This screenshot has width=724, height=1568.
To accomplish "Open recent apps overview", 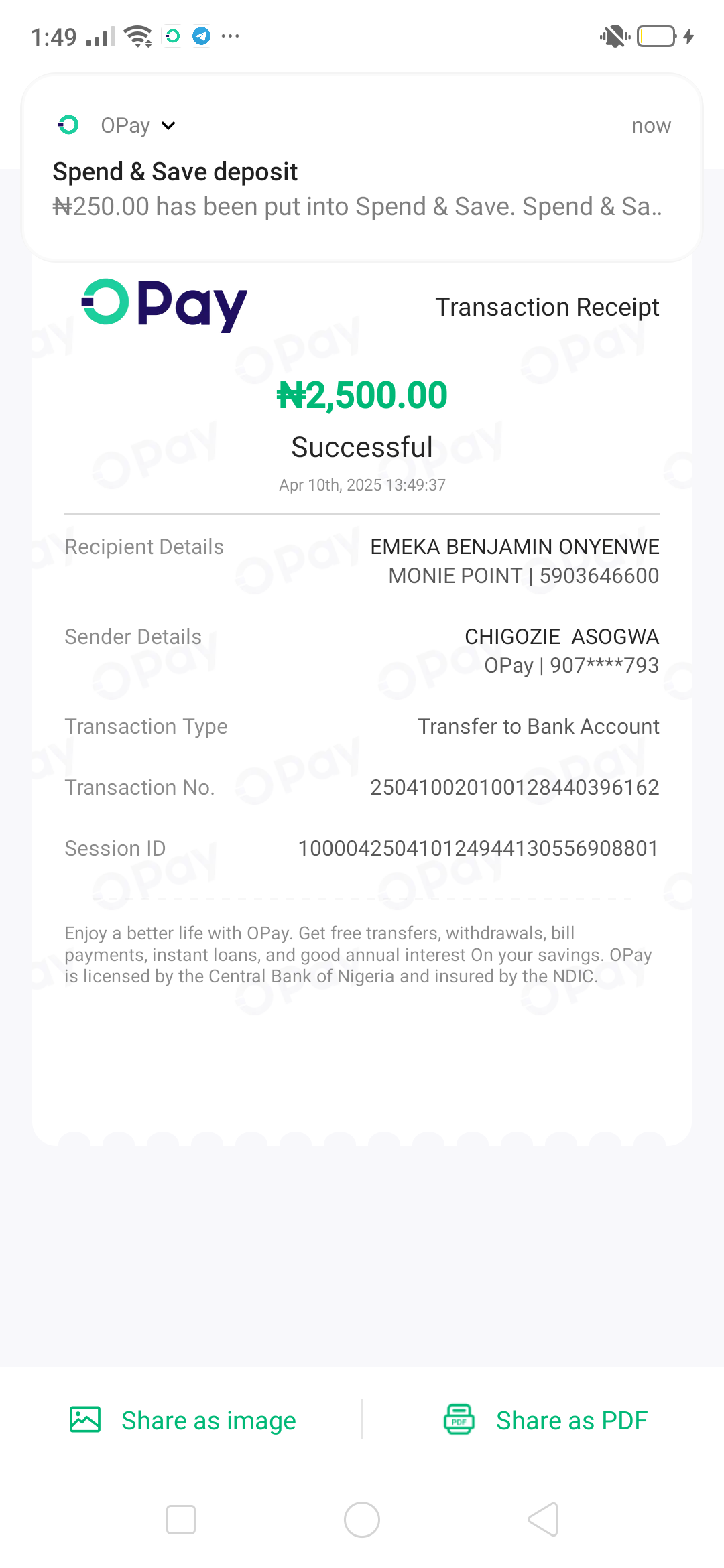I will (x=181, y=1519).
